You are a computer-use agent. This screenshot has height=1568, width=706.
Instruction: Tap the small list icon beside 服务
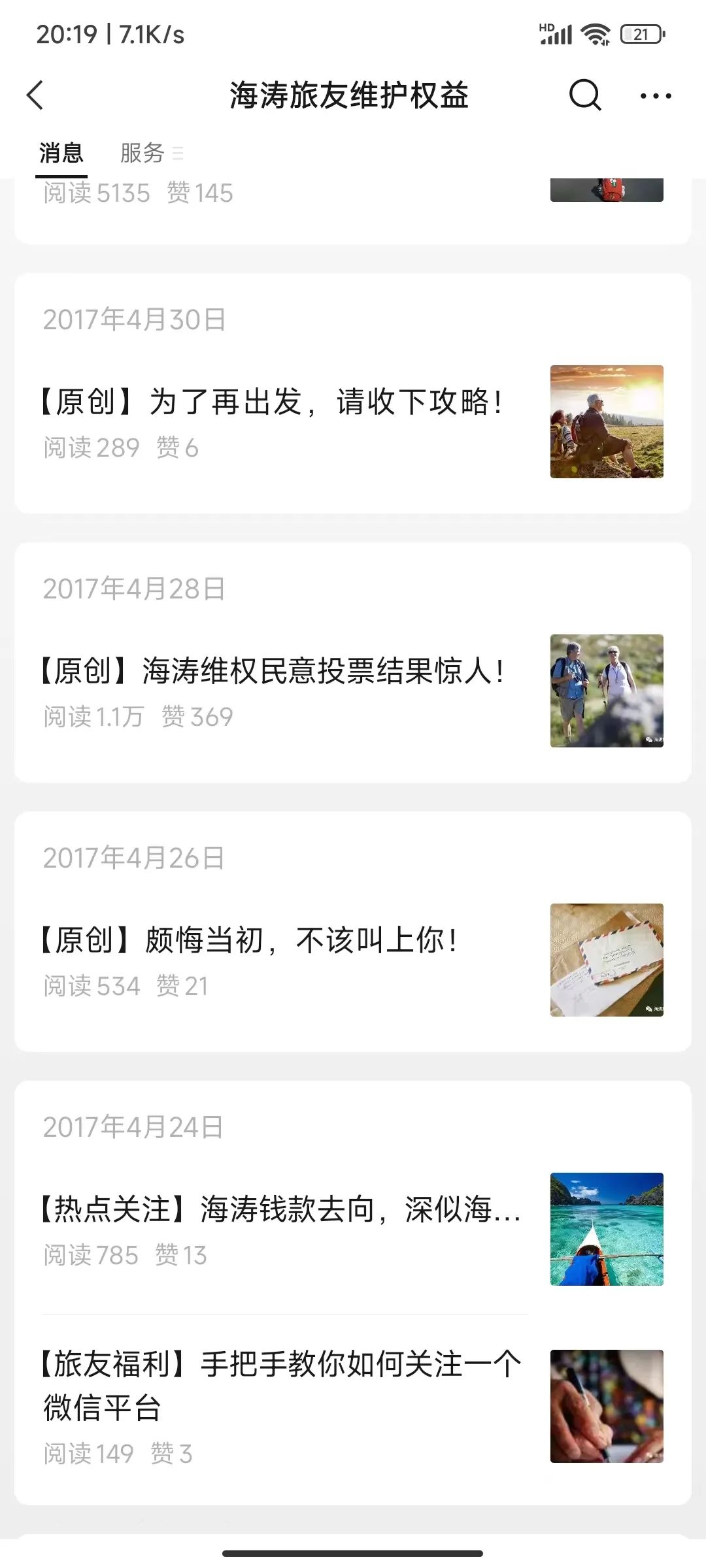pyautogui.click(x=176, y=154)
